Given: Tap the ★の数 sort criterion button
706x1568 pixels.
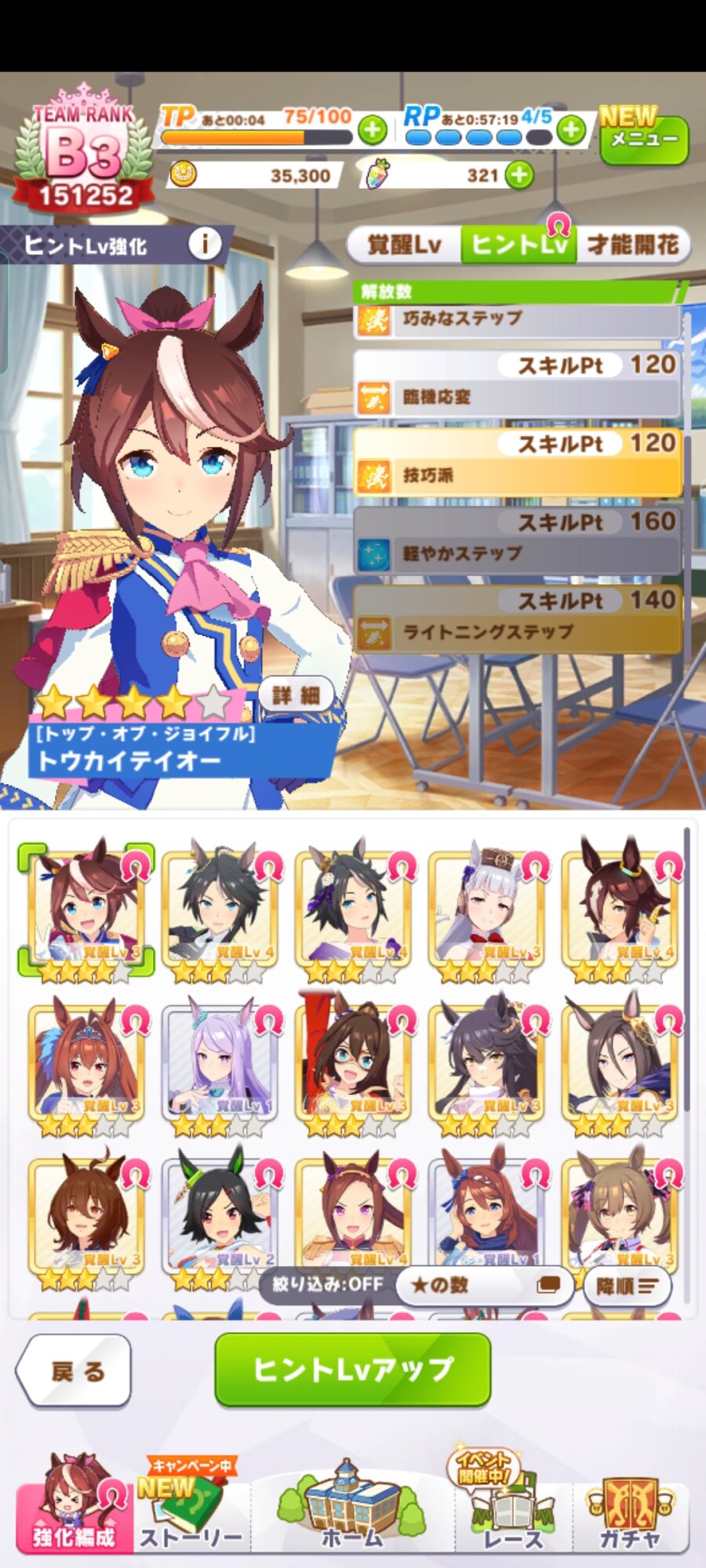Looking at the screenshot, I should [484, 1285].
